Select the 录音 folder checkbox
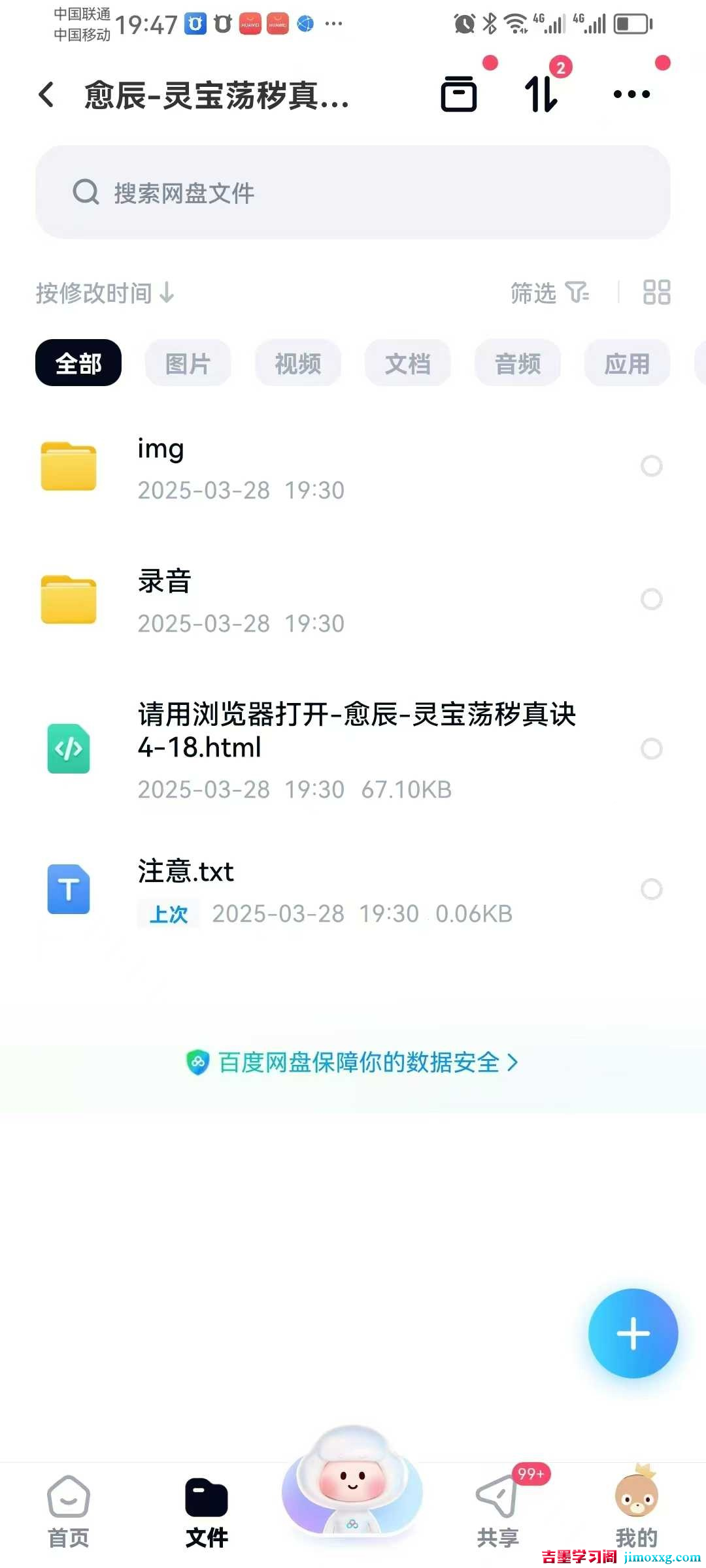The image size is (706, 1568). 651,598
